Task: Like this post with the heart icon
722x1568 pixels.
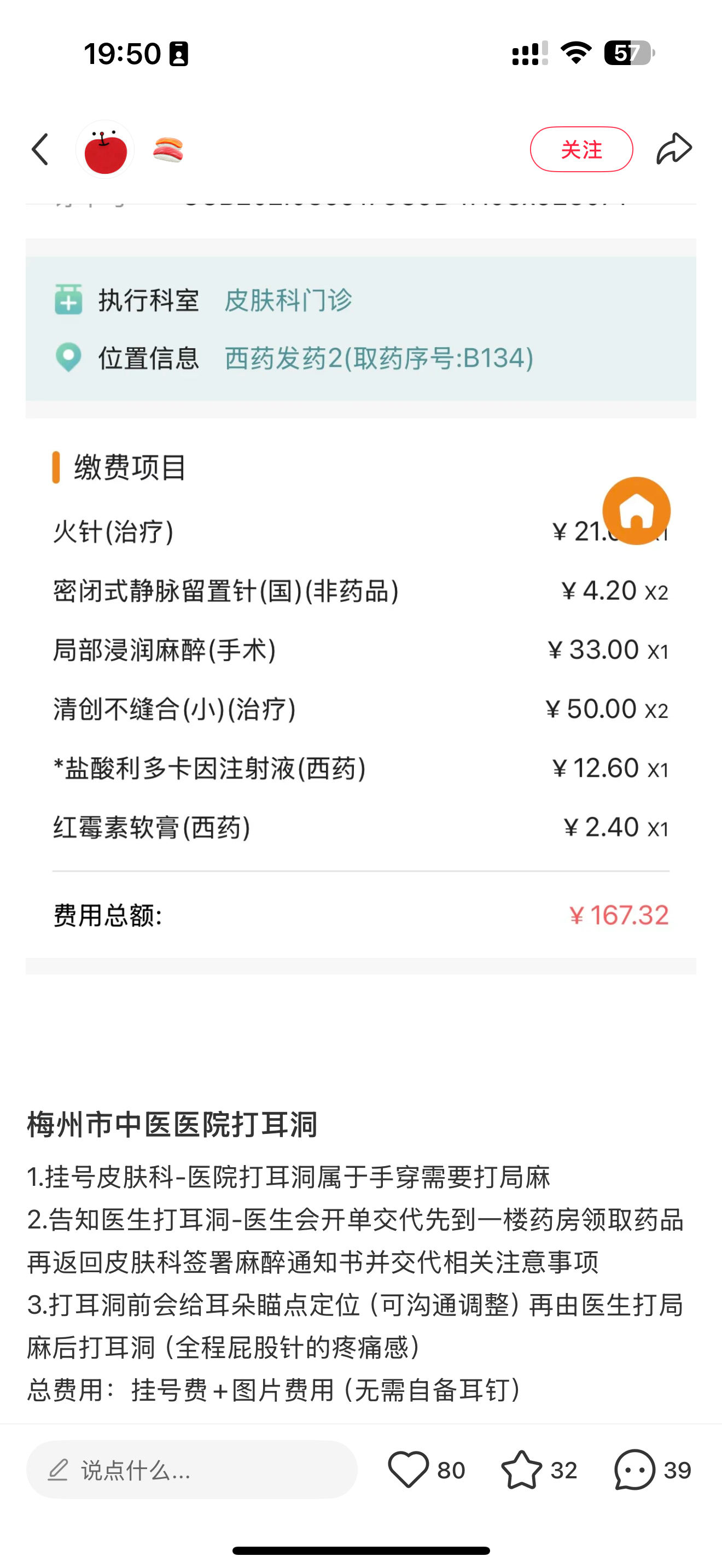Action: pos(408,1470)
